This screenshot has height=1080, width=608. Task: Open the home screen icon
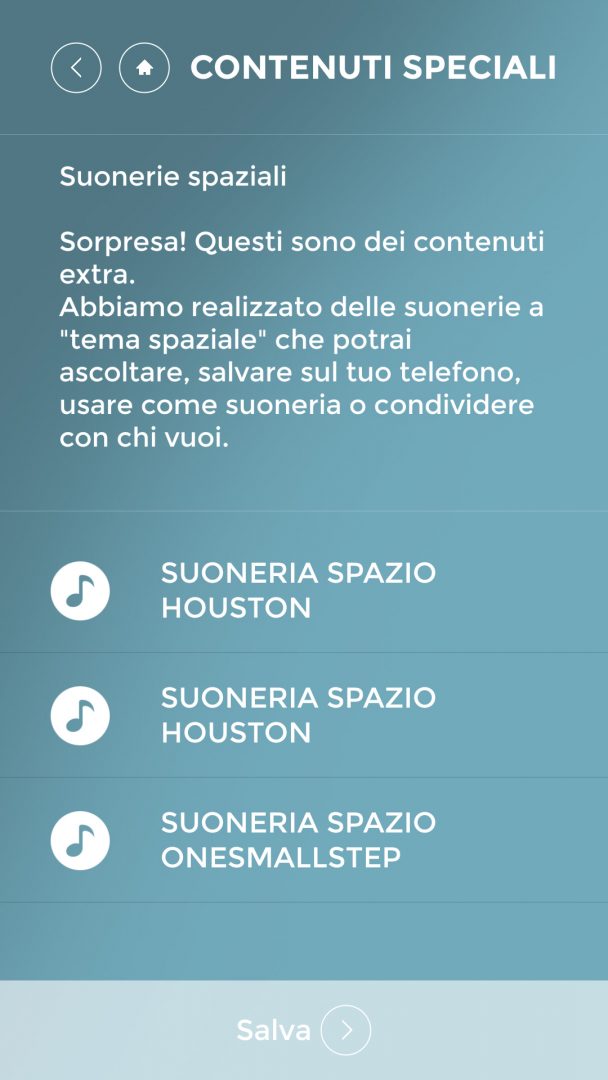click(x=144, y=68)
